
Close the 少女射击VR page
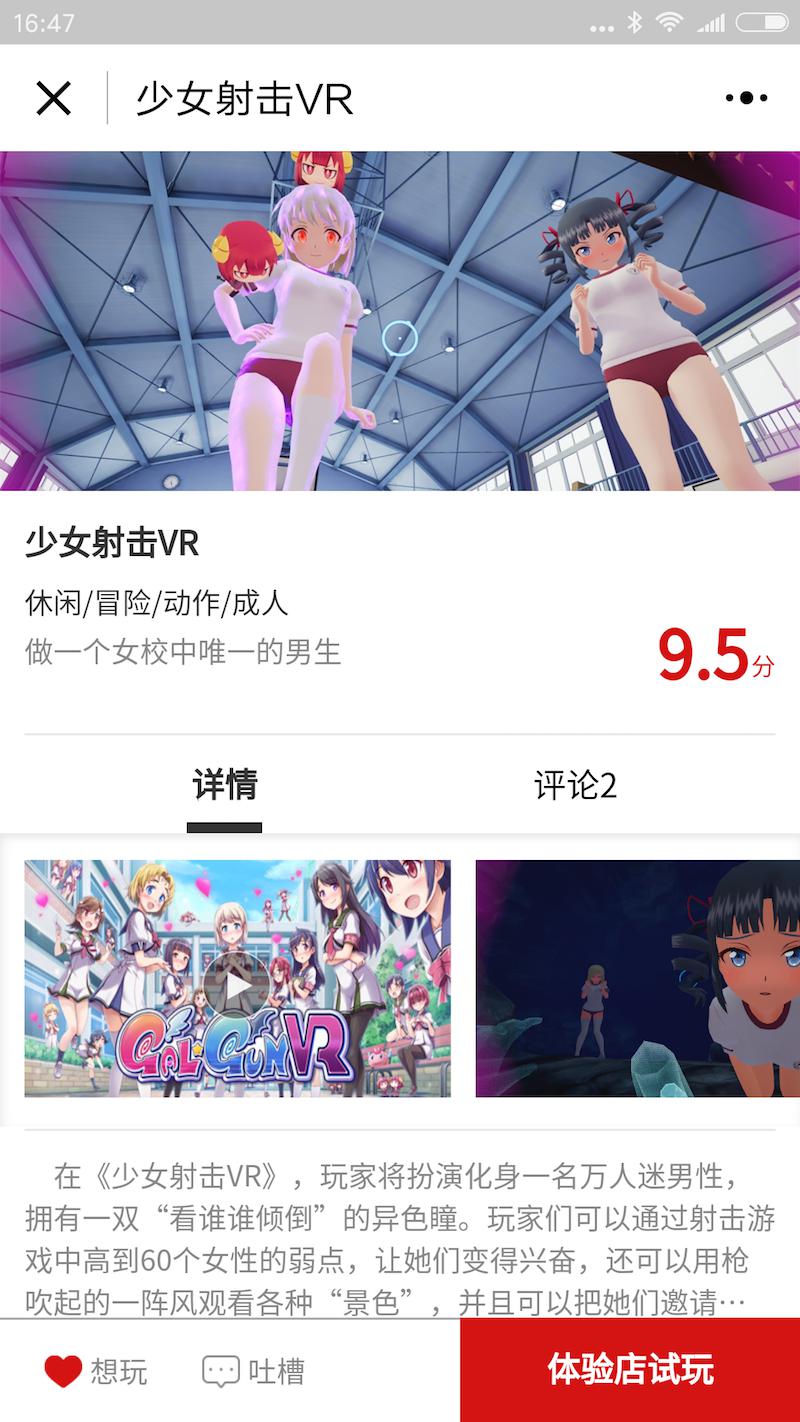pos(53,98)
